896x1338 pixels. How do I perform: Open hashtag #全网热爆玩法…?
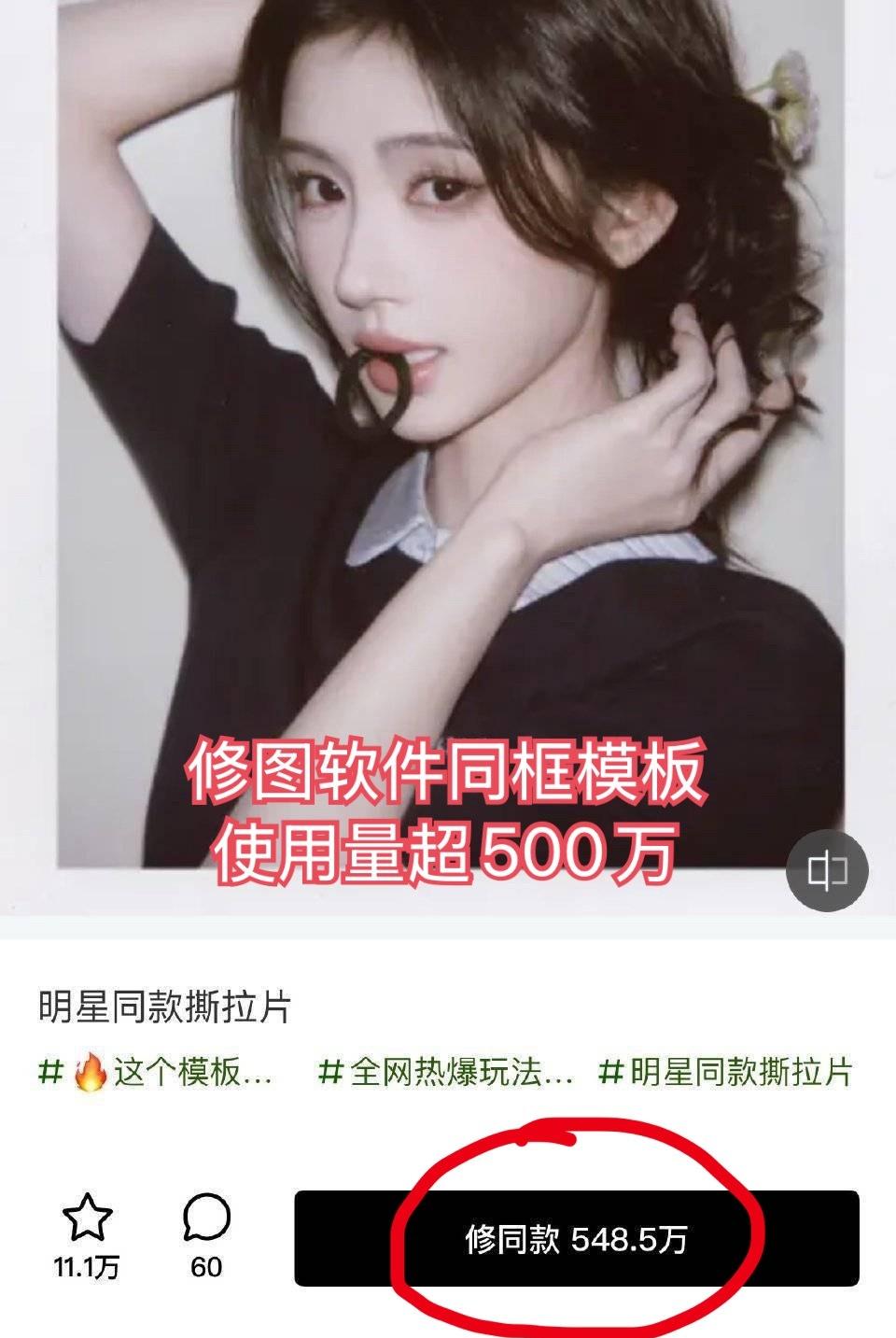click(x=446, y=1074)
